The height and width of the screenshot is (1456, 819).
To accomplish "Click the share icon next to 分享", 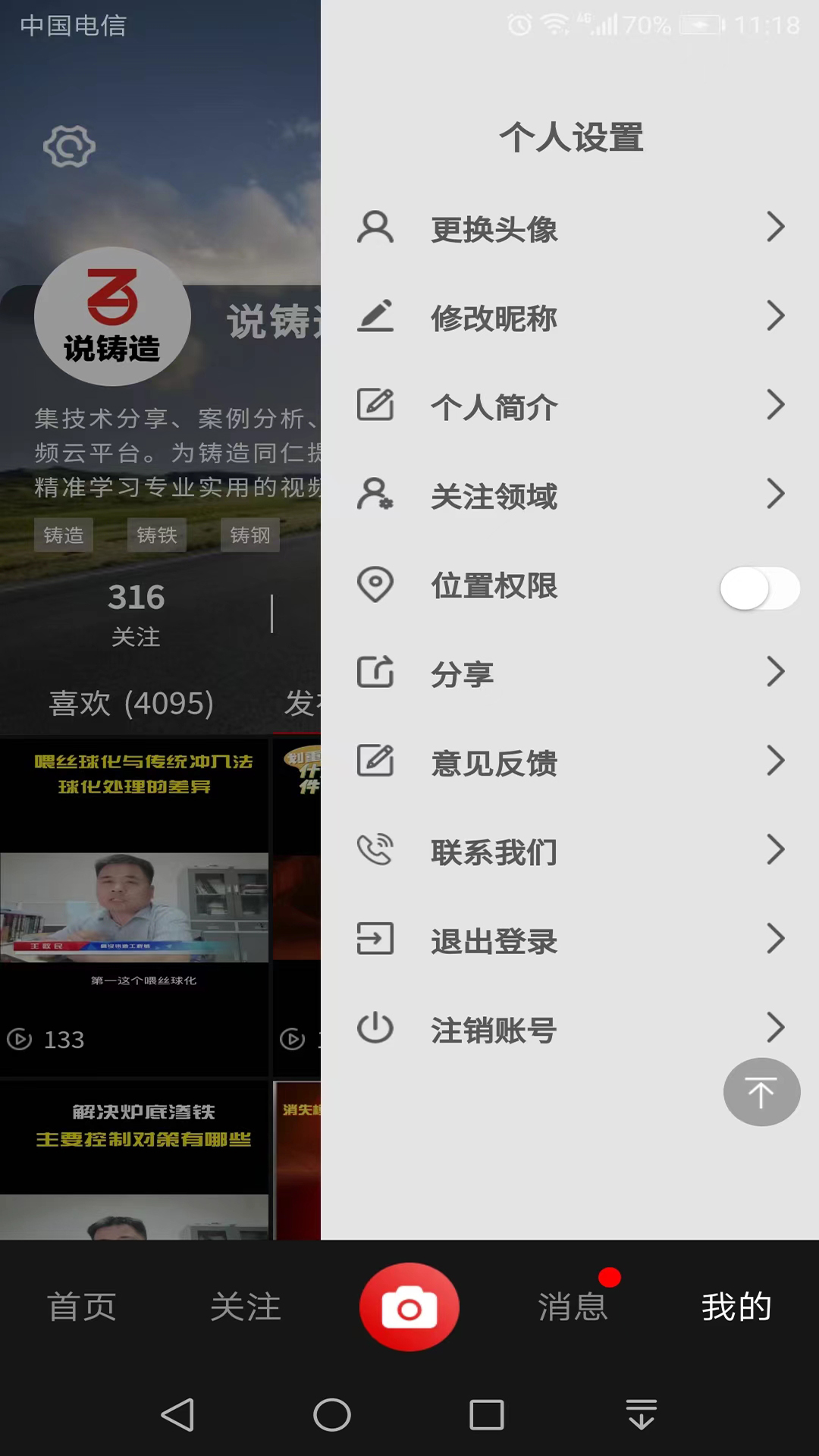I will [375, 672].
